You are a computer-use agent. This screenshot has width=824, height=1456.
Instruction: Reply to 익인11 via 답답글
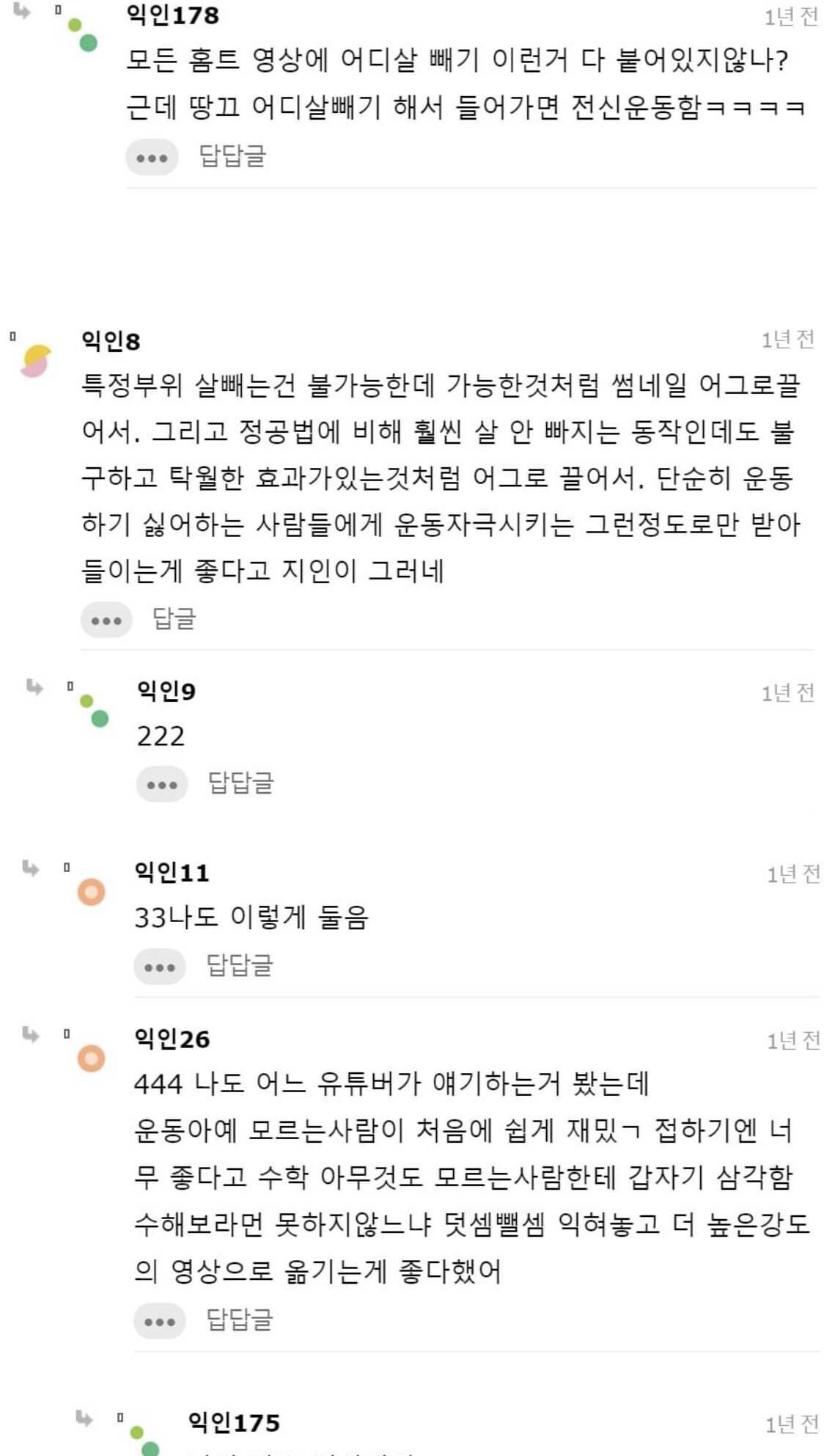coord(240,965)
